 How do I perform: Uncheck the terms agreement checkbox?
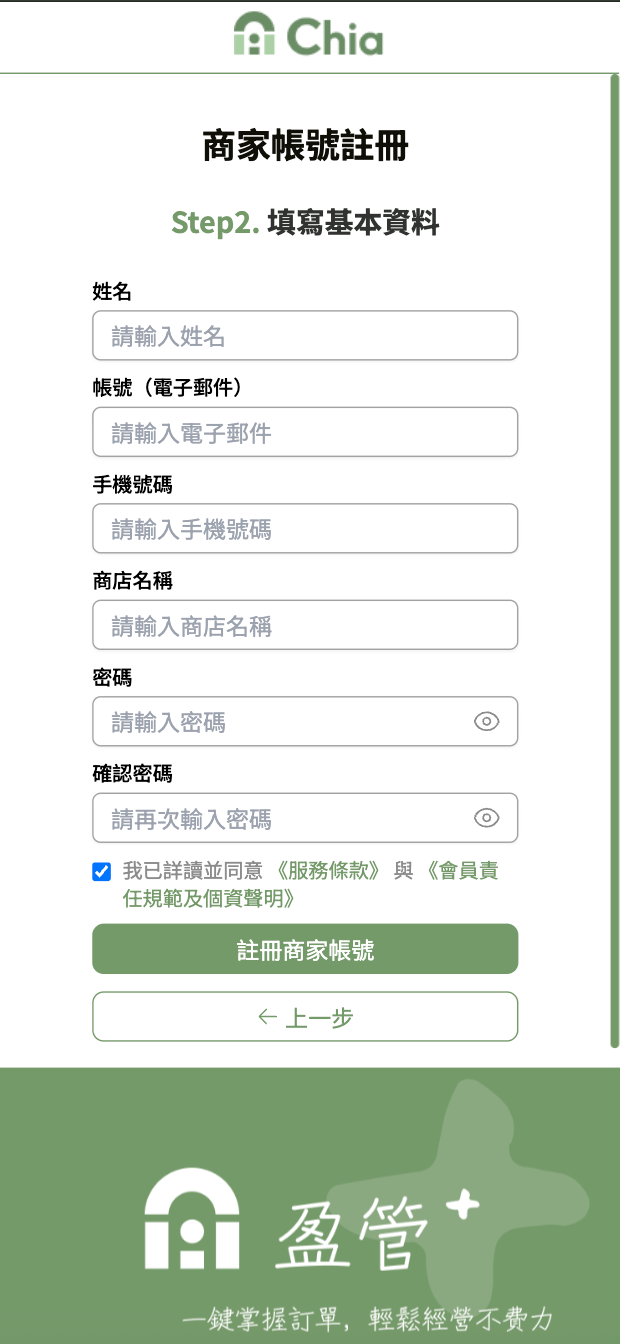coord(102,872)
